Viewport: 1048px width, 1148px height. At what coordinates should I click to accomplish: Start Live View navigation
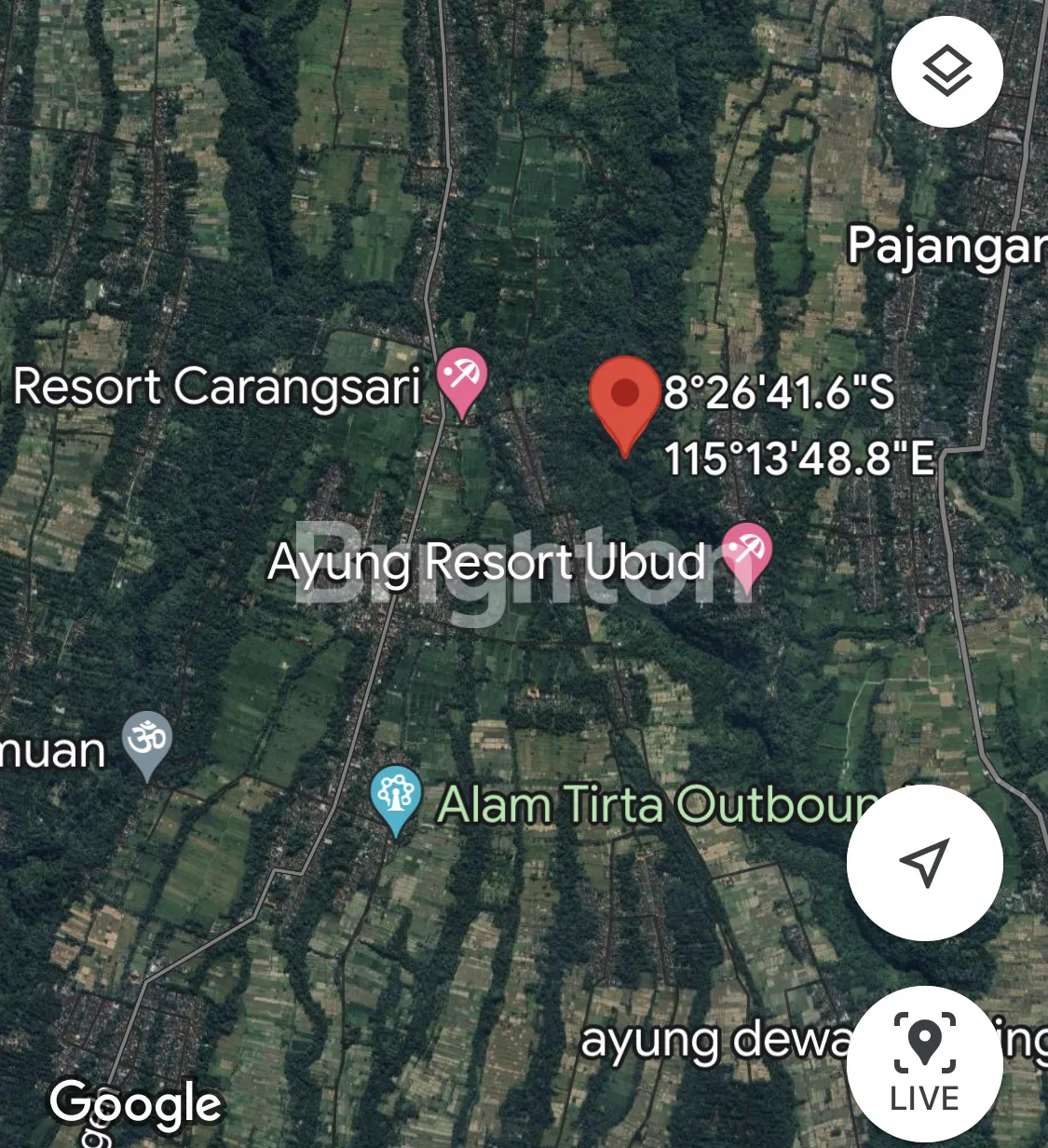click(x=924, y=1064)
